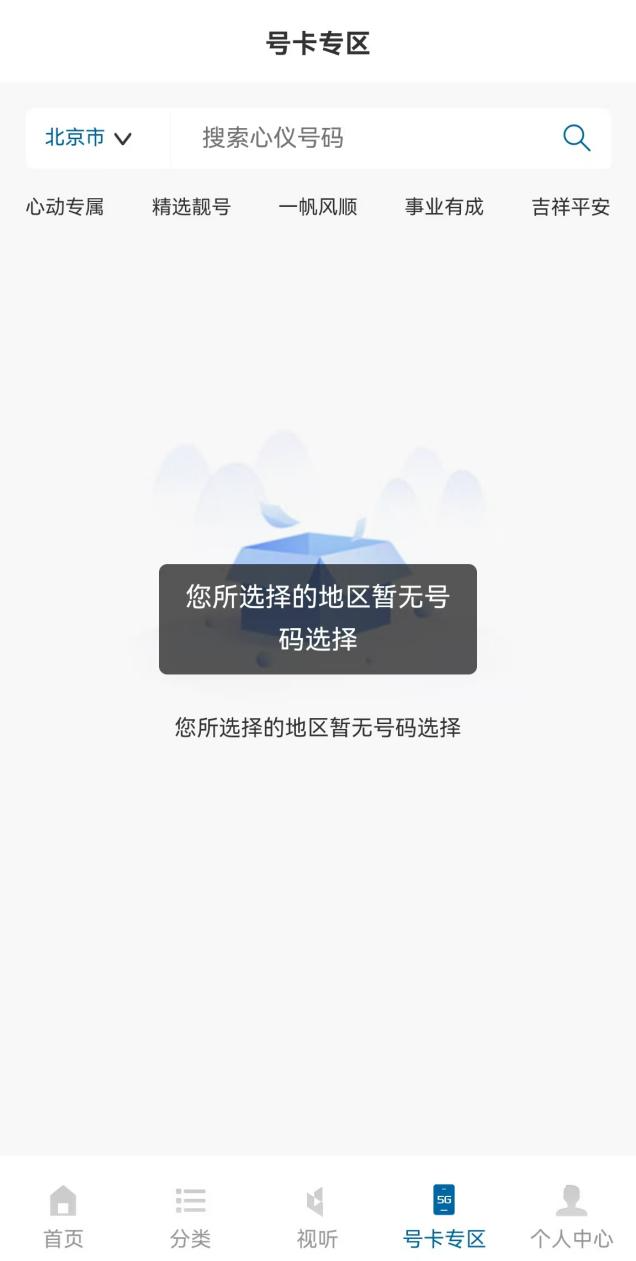Viewport: 636px width, 1261px height.
Task: Tap 号卡专区 in bottom navigation
Action: pyautogui.click(x=444, y=1215)
